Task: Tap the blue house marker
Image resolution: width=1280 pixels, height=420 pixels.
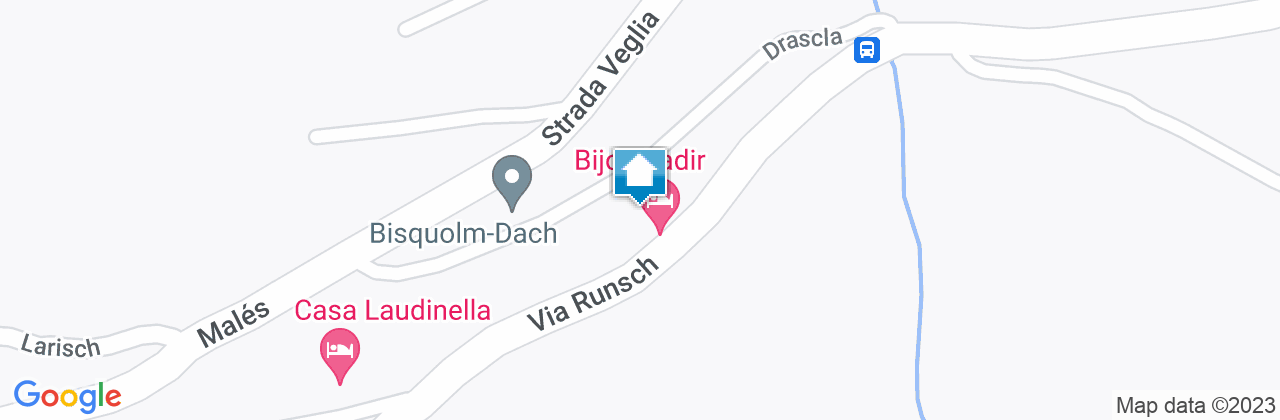Action: click(x=639, y=174)
